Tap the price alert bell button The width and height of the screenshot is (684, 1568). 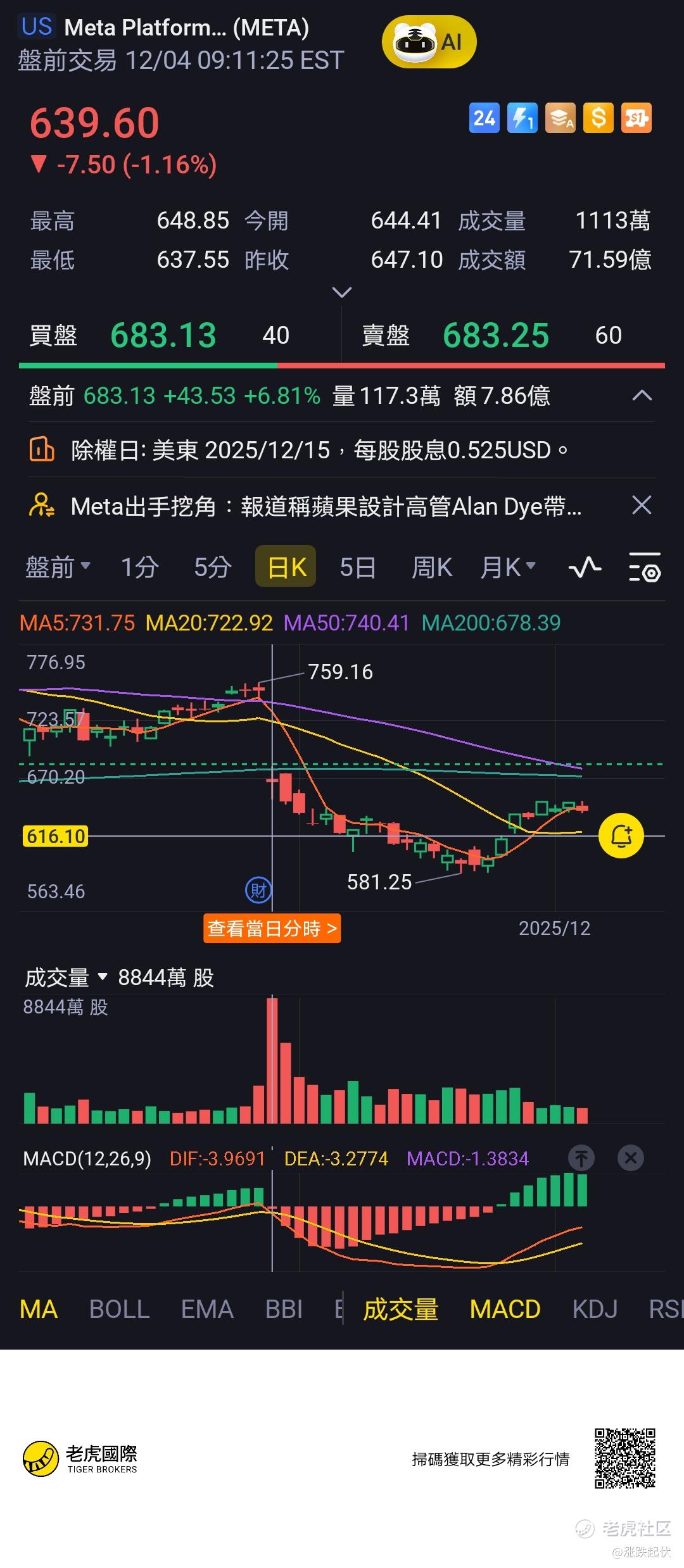(621, 836)
